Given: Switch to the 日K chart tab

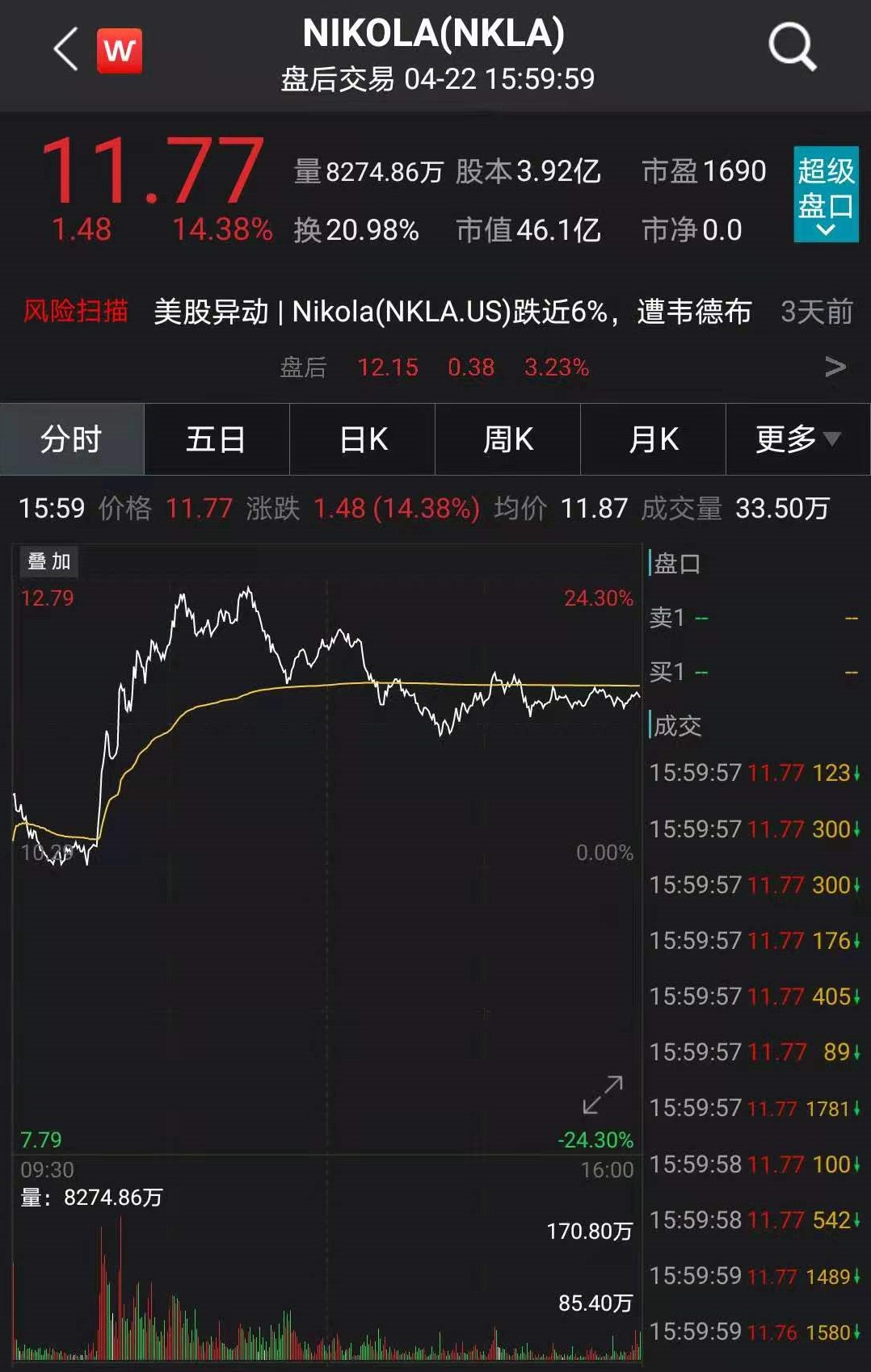Looking at the screenshot, I should [363, 439].
